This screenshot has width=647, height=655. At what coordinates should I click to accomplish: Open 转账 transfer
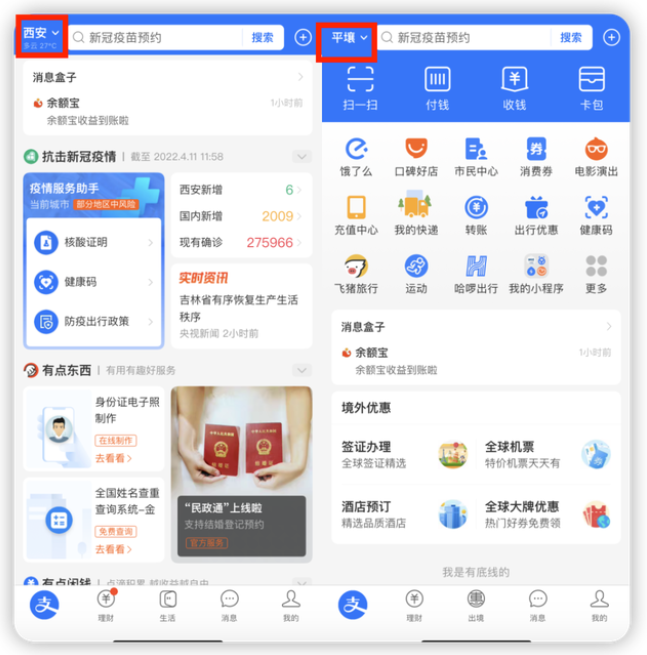pos(476,215)
